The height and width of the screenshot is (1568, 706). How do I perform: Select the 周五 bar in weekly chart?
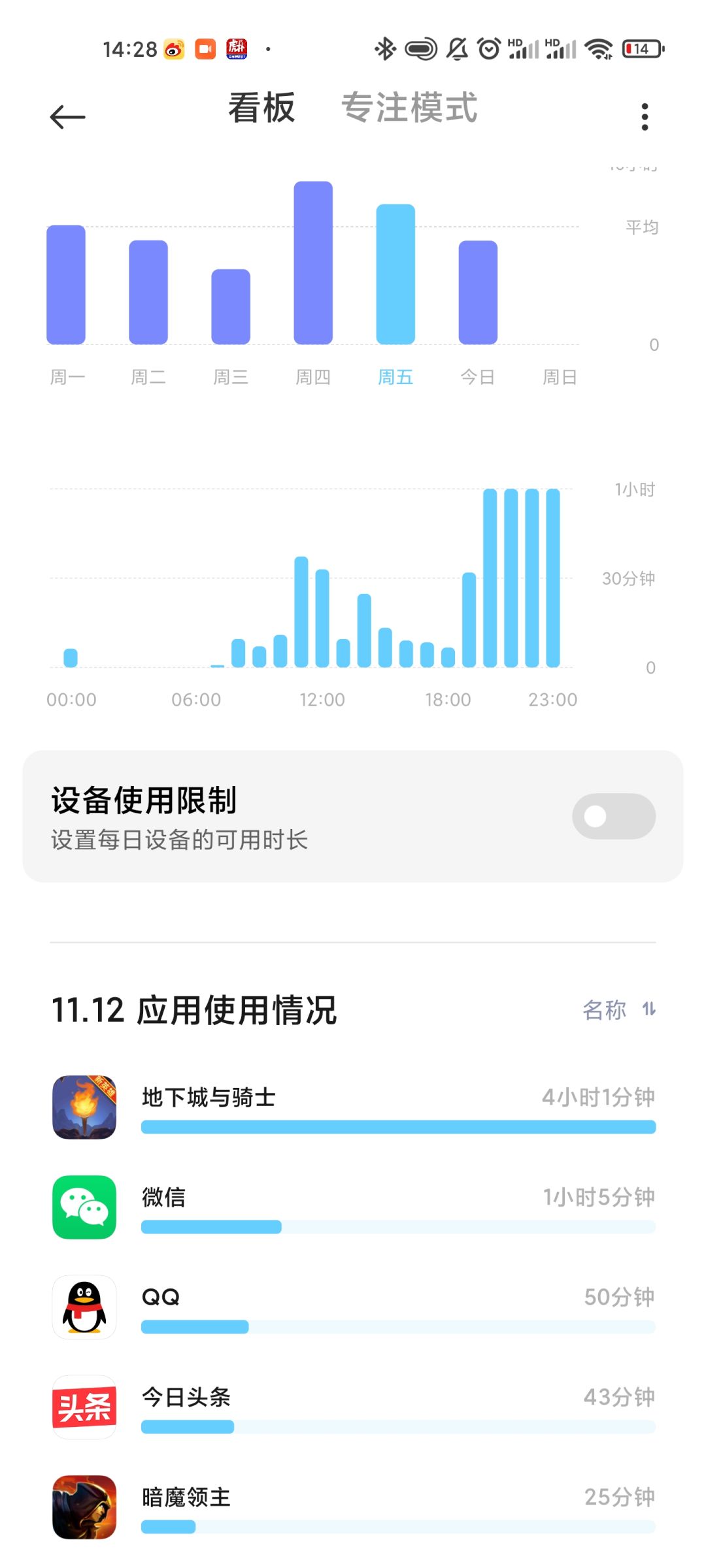(395, 274)
